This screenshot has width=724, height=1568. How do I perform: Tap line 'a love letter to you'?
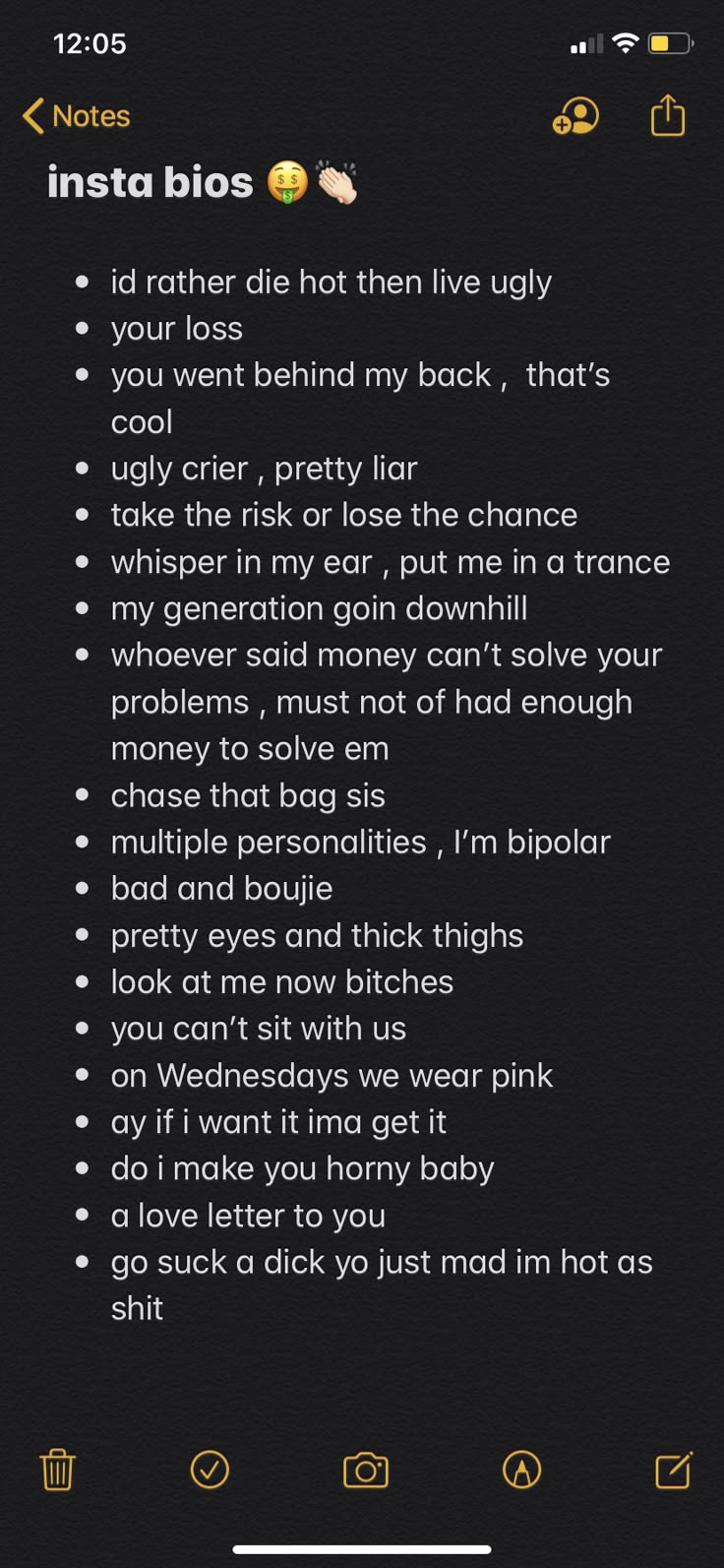(x=248, y=1216)
